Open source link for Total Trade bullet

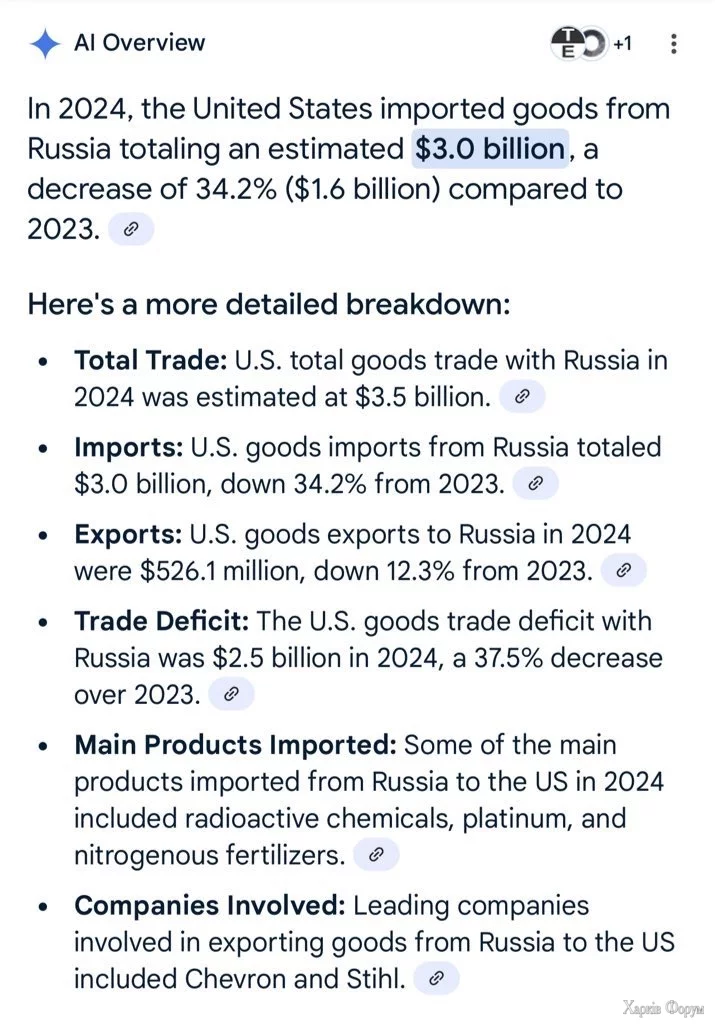click(521, 397)
